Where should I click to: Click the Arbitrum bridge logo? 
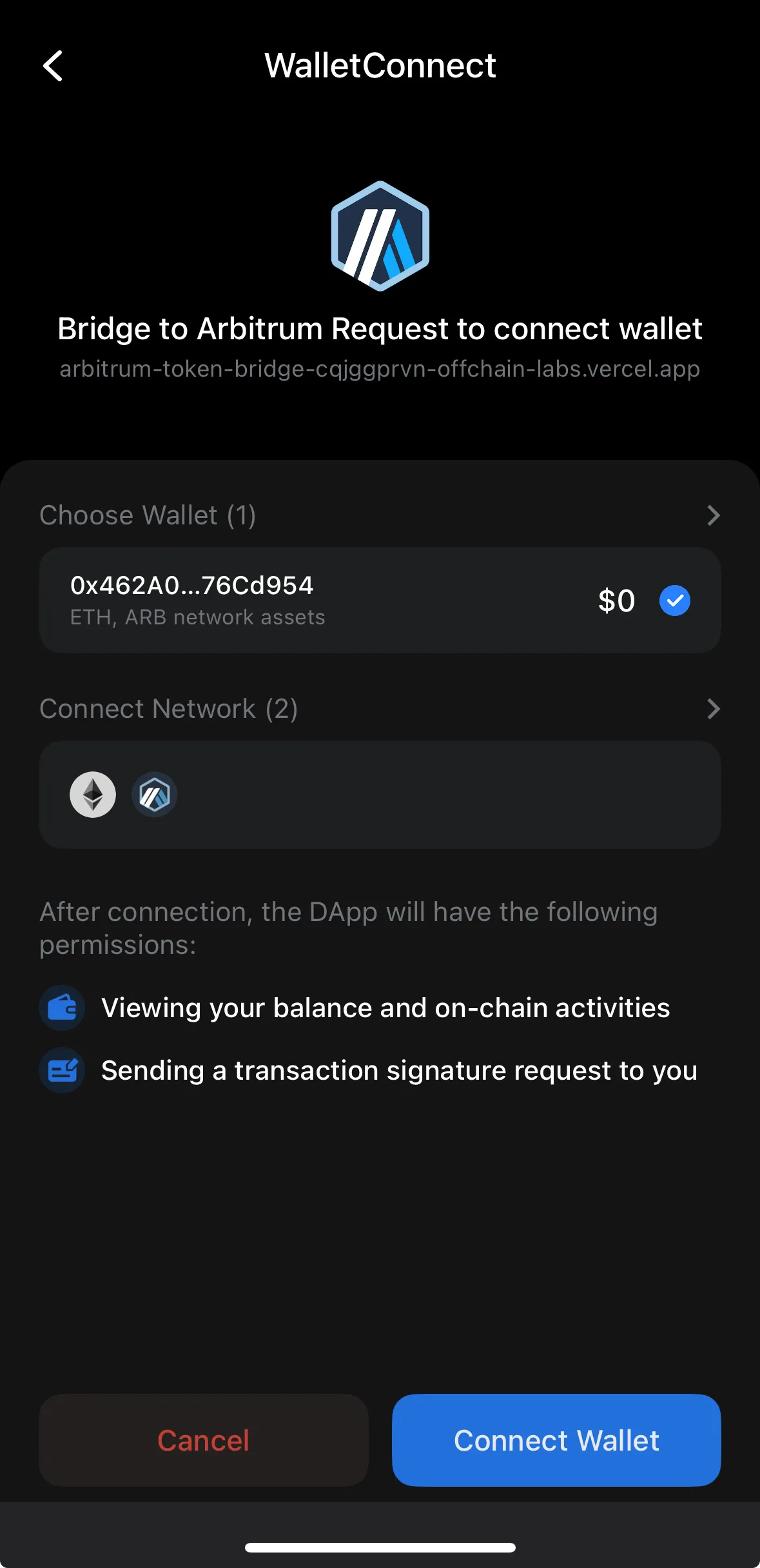click(x=380, y=237)
